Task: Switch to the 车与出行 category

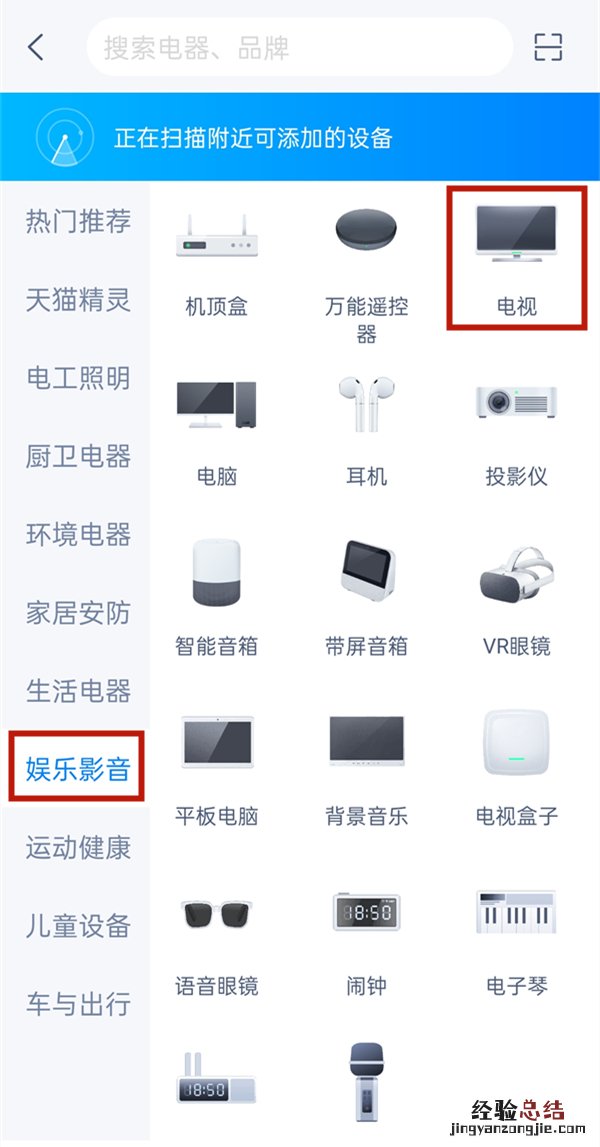Action: [78, 1004]
